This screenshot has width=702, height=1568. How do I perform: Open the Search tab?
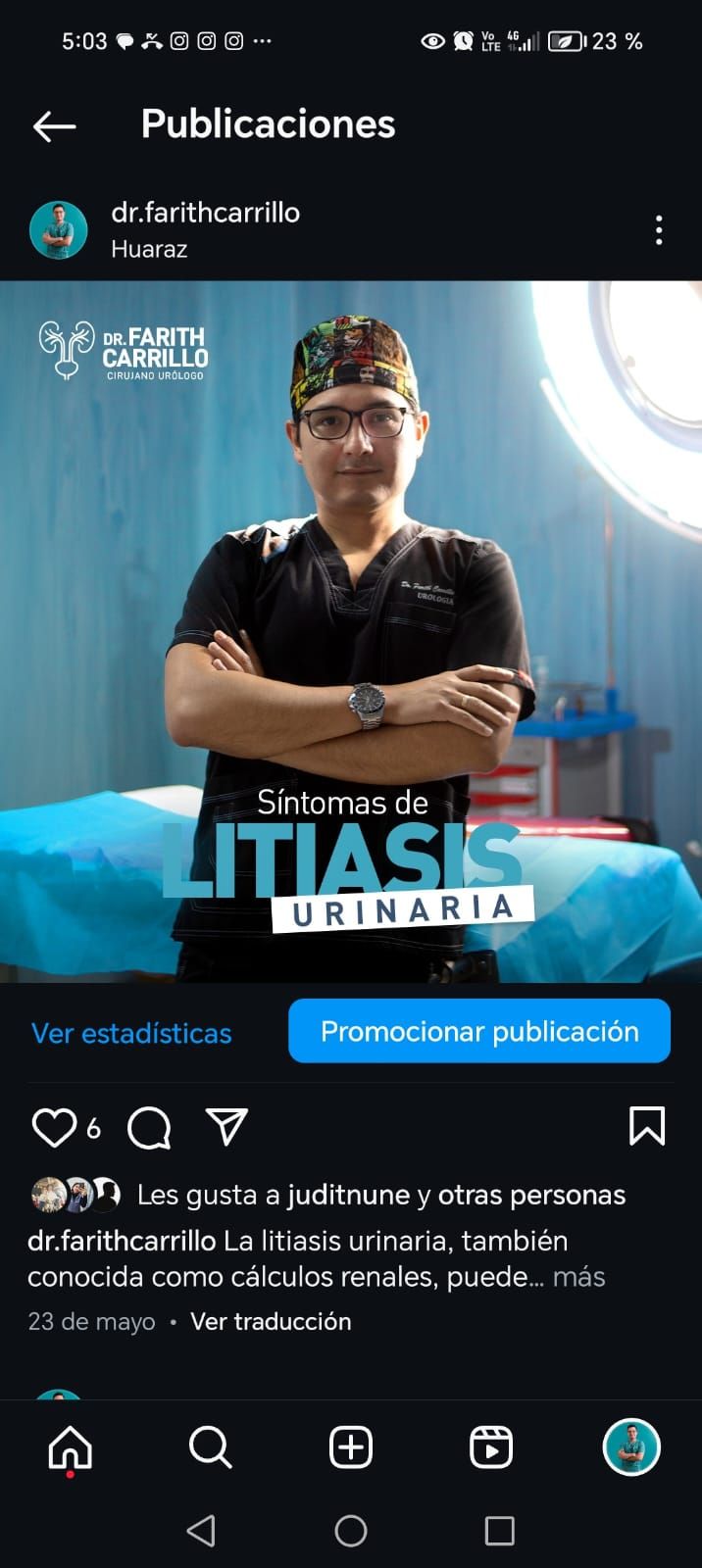(210, 1446)
